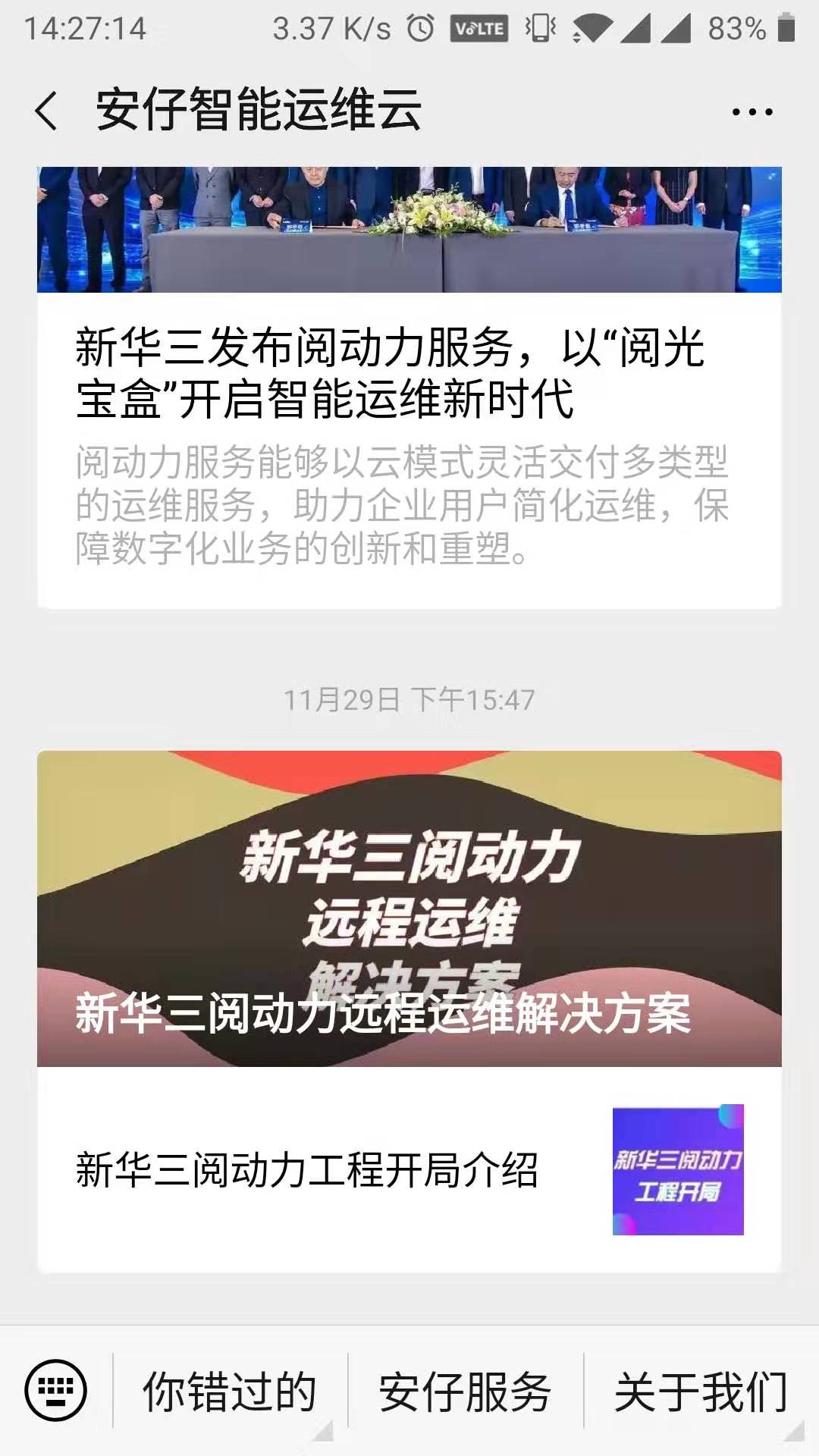Open 新华三阅动力工程开局介绍 article
This screenshot has height=1456, width=819.
click(409, 1169)
